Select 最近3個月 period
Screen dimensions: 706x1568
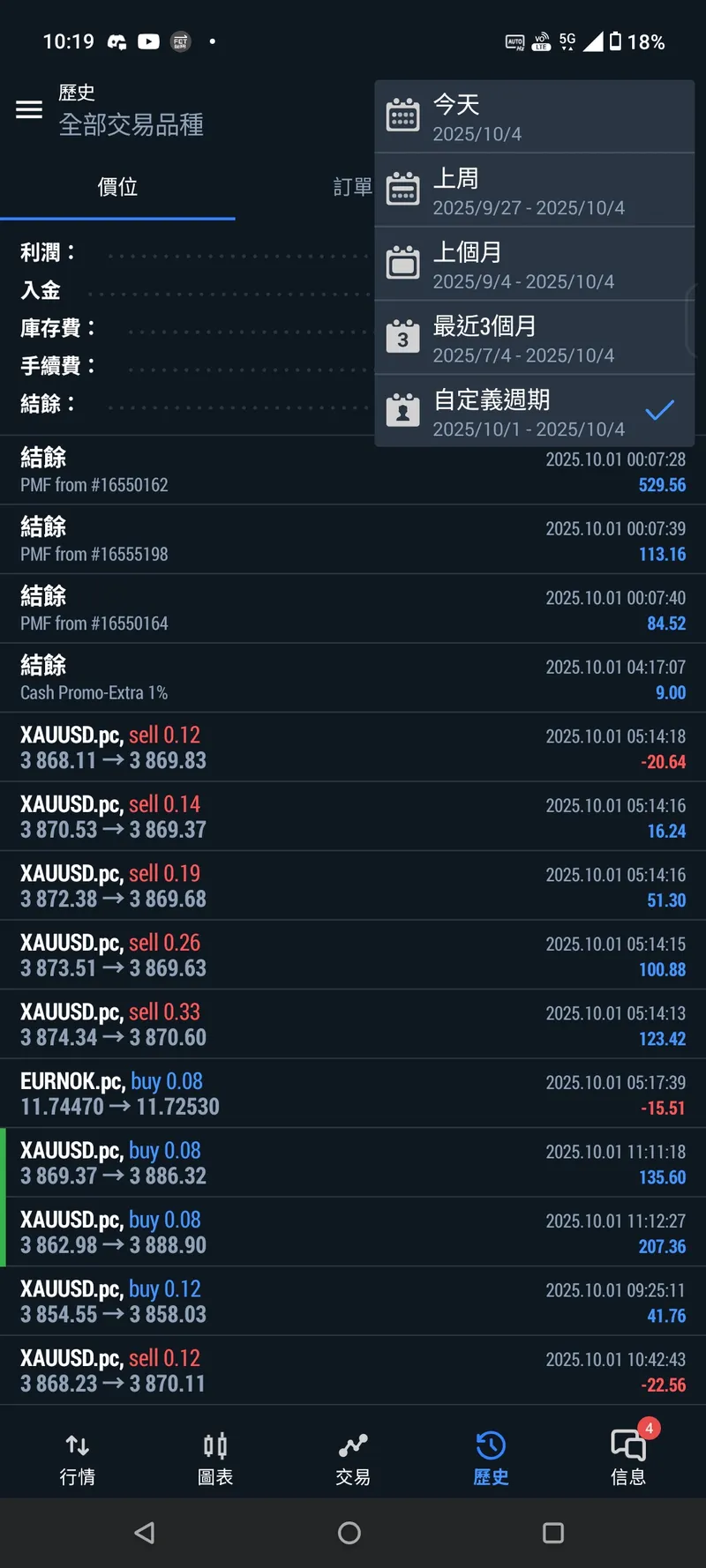[534, 339]
